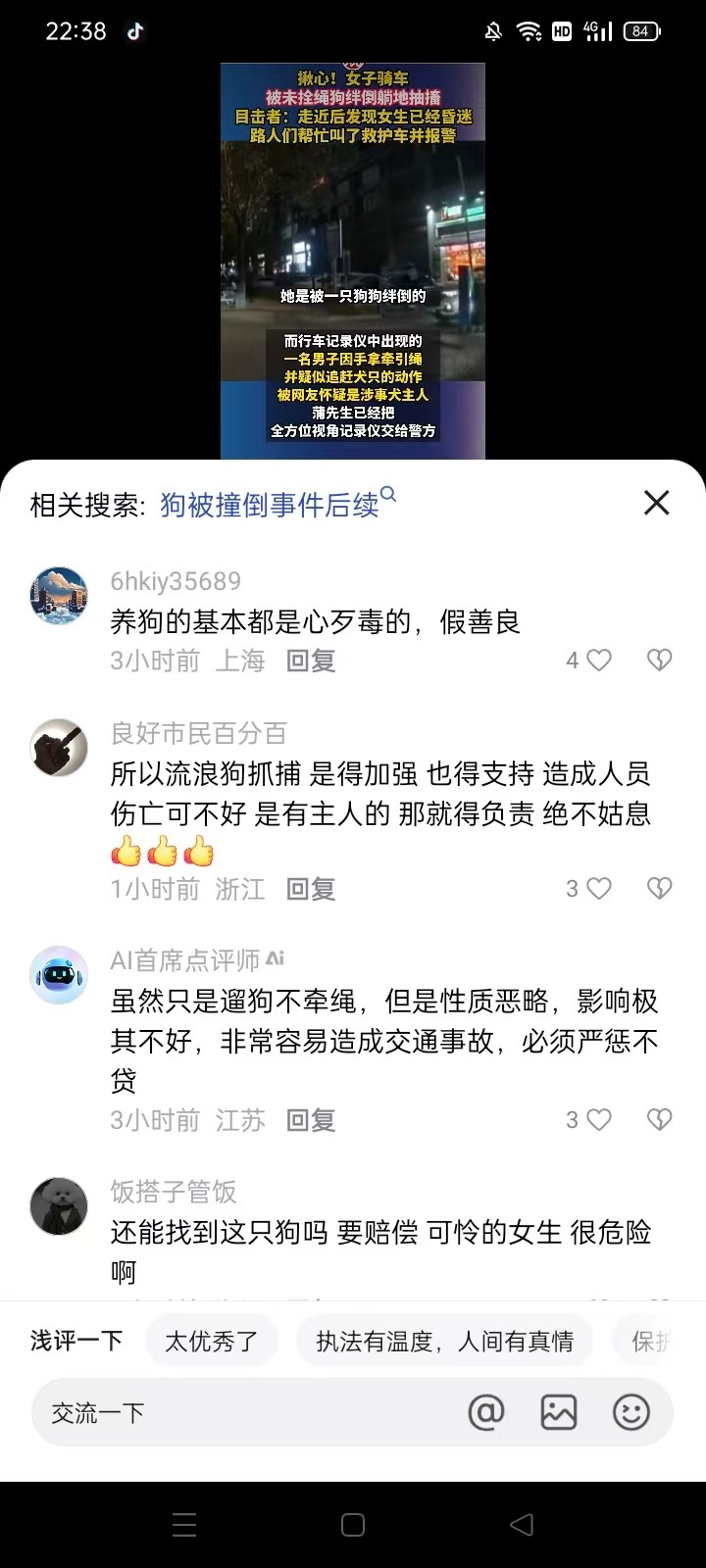Open 饭搭子管饭's profile avatar
Image resolution: width=706 pixels, height=1568 pixels.
click(59, 1206)
